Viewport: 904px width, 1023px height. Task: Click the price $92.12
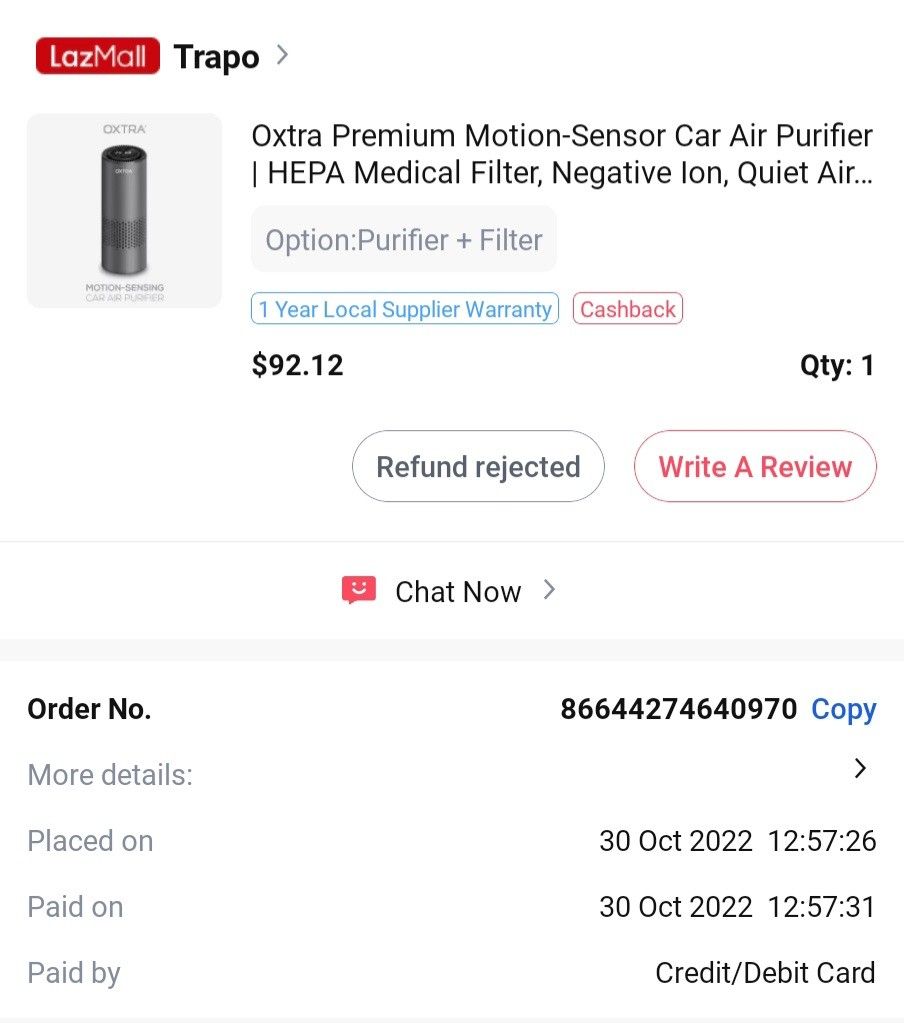[298, 365]
